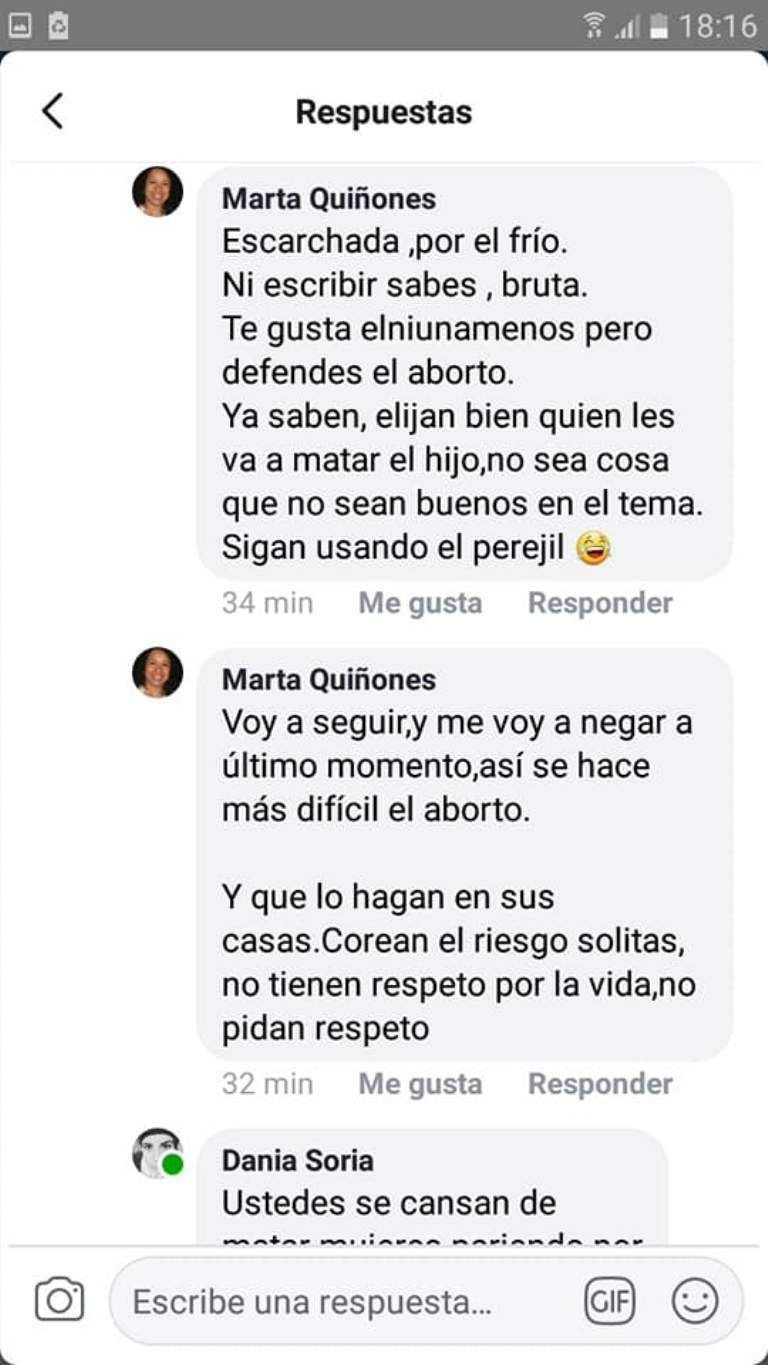Reply to Marta's comment posted 32 min ago
The width and height of the screenshot is (768, 1365).
tap(600, 1084)
